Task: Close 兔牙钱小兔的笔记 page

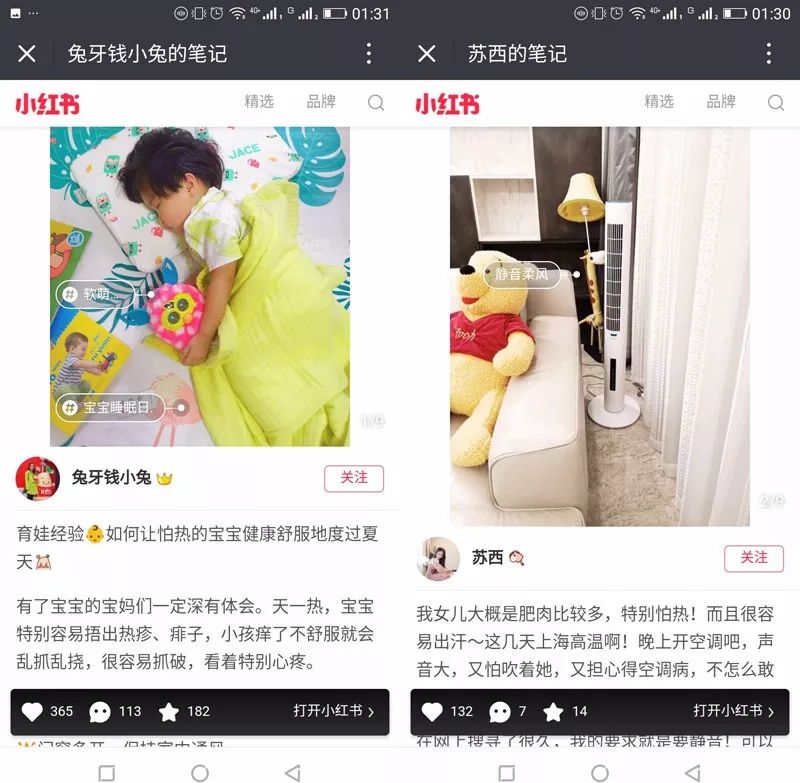Action: coord(27,53)
